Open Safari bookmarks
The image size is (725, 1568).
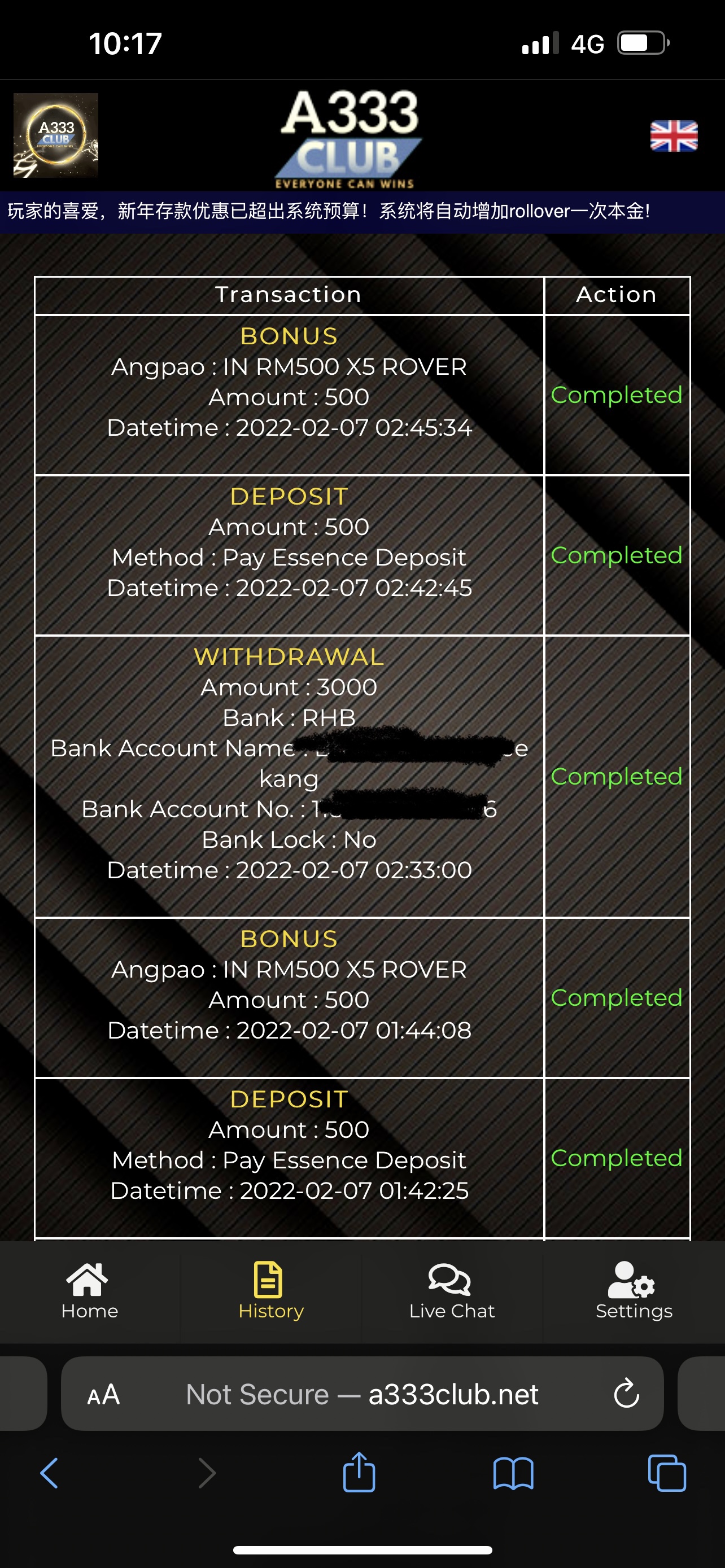click(x=513, y=1473)
